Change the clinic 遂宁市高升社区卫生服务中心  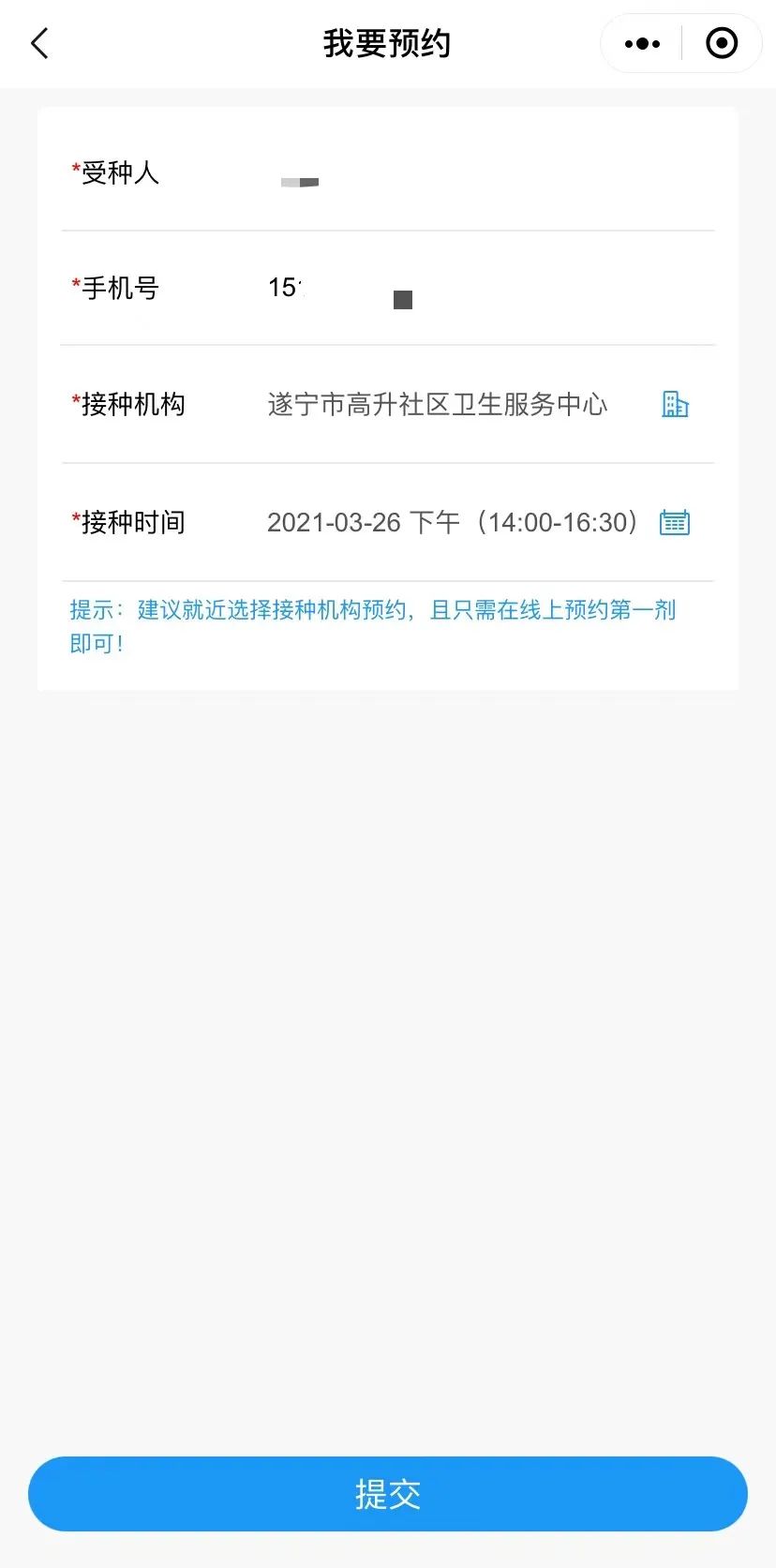tap(438, 404)
